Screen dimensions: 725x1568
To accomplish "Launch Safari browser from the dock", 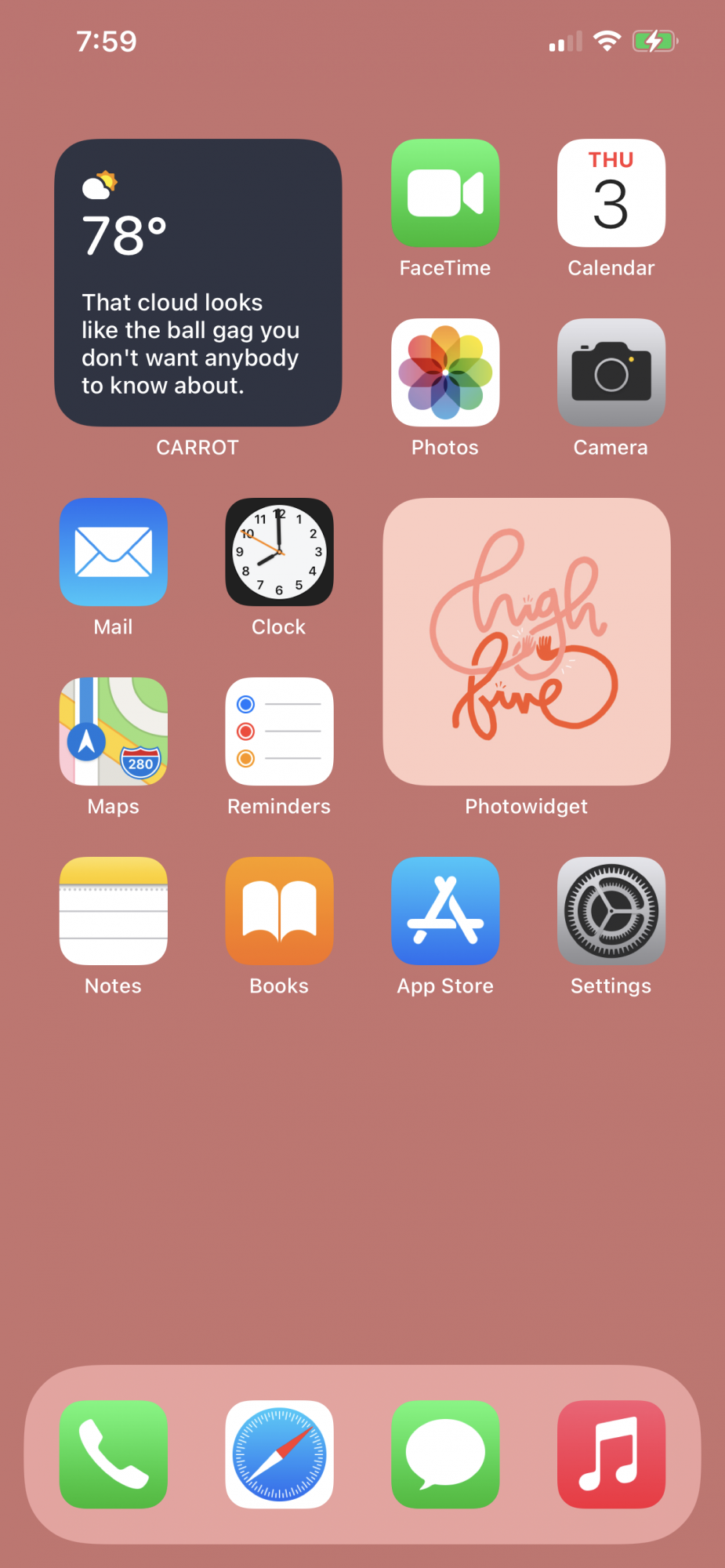I will (x=279, y=1454).
